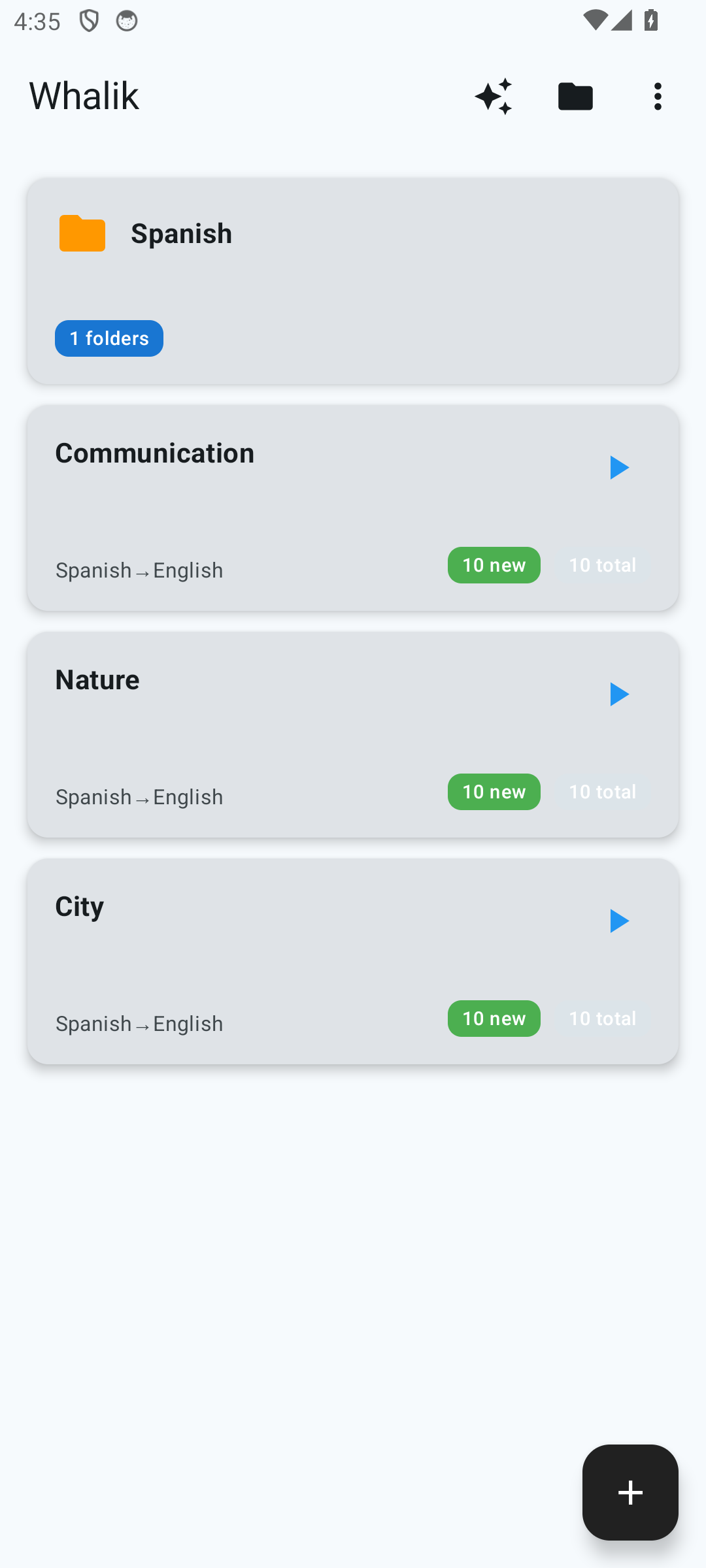Open the Spanish folder card
This screenshot has height=1568, width=706.
pyautogui.click(x=353, y=281)
